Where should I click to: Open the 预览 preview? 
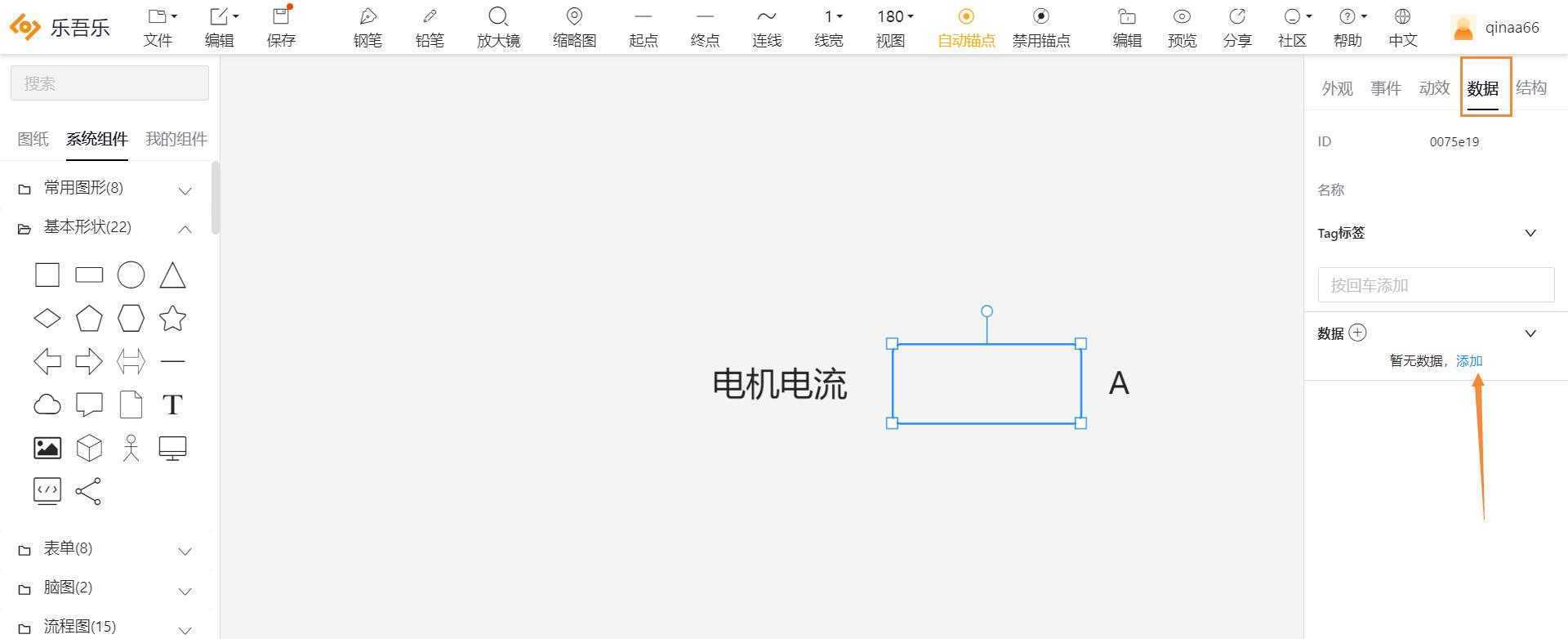(1182, 27)
